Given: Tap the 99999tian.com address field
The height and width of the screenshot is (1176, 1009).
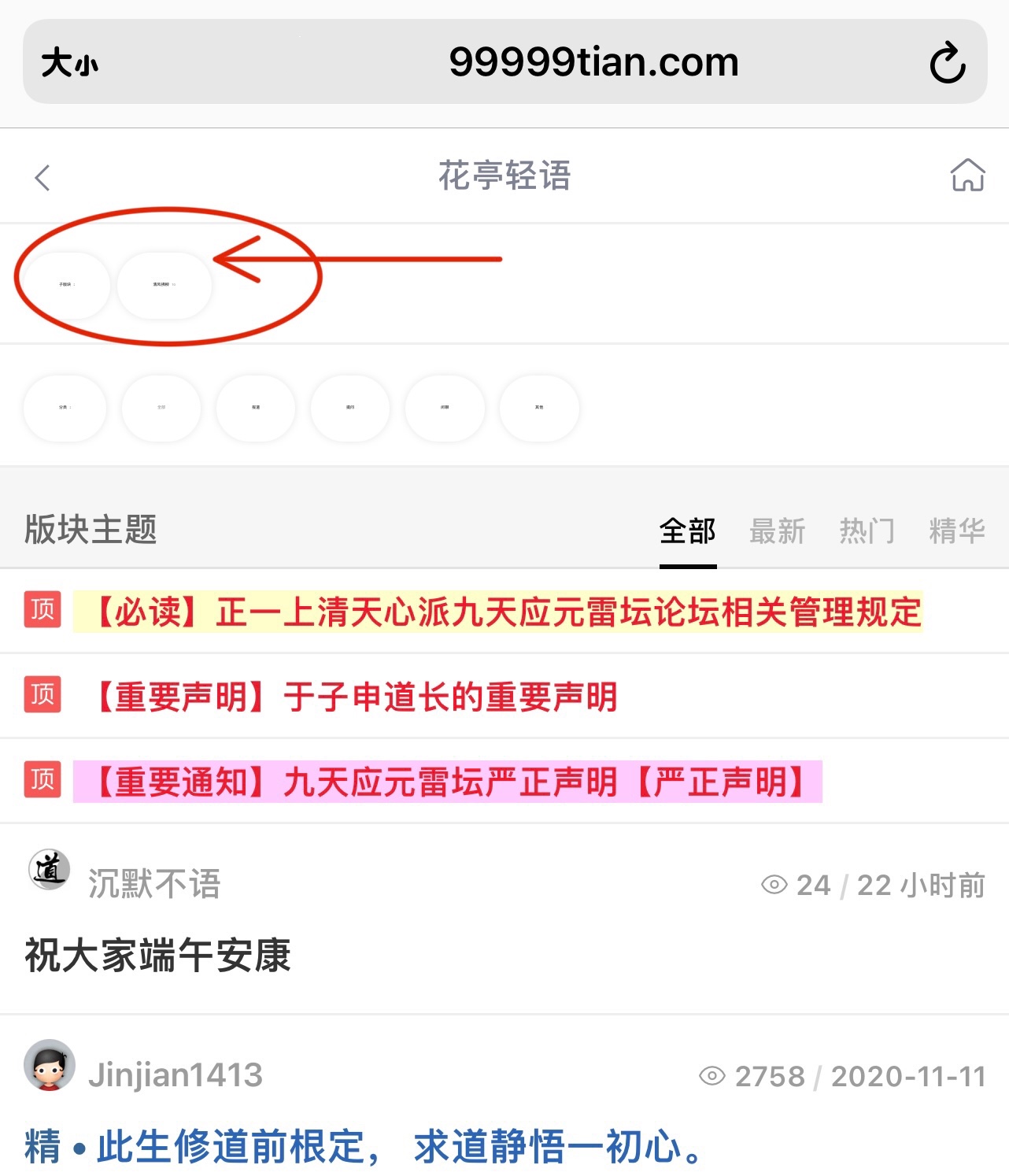Looking at the screenshot, I should coord(593,62).
